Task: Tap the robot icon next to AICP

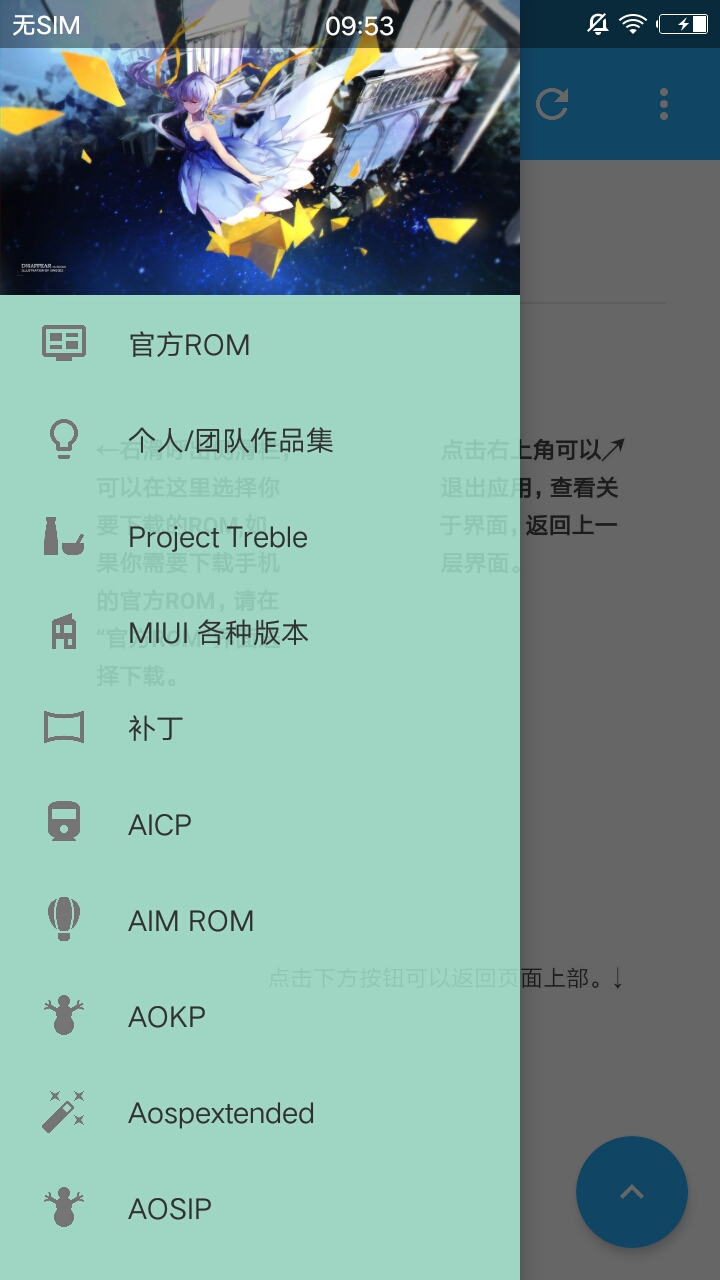Action: (63, 823)
